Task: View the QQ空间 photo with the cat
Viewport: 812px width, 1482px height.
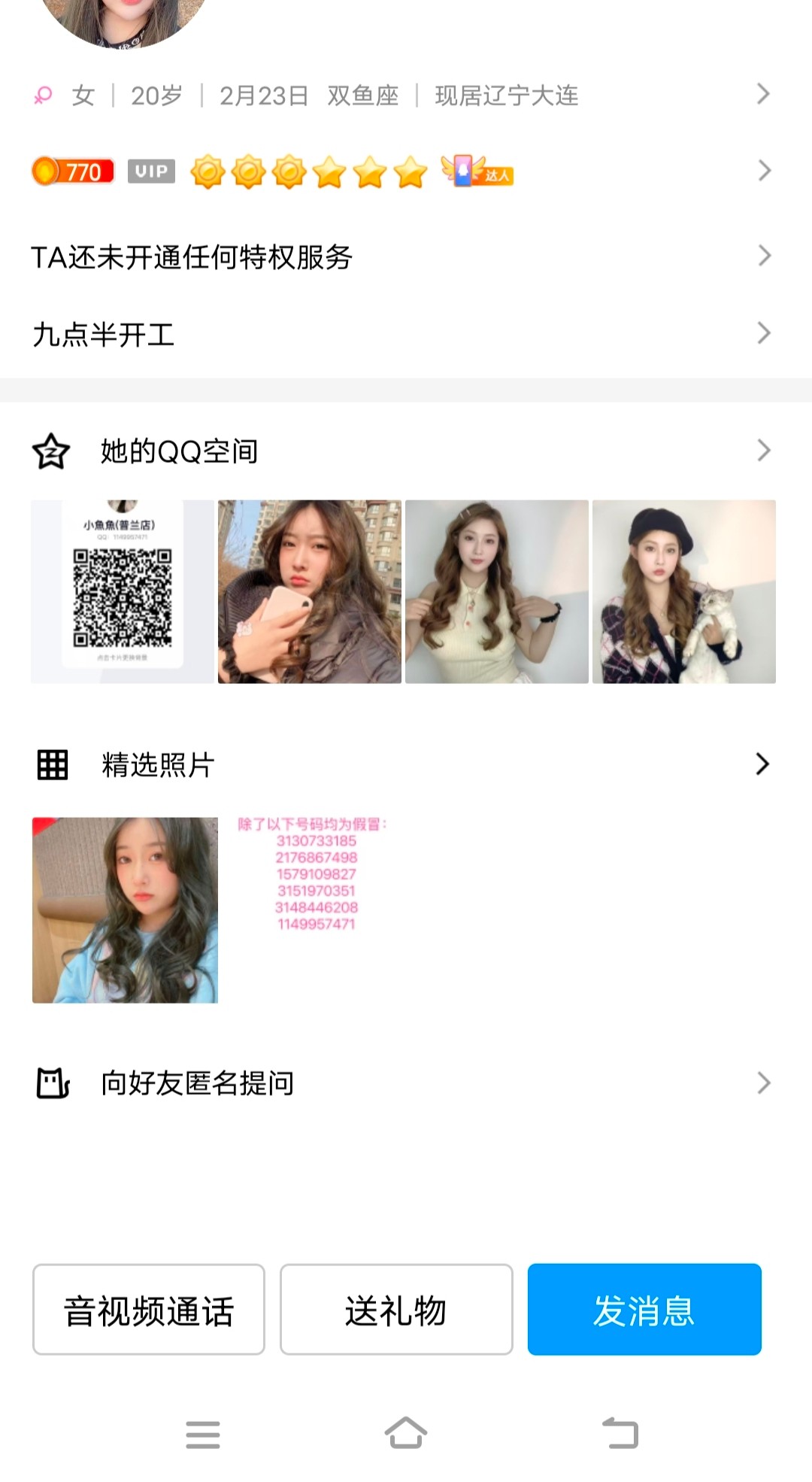Action: [x=684, y=592]
